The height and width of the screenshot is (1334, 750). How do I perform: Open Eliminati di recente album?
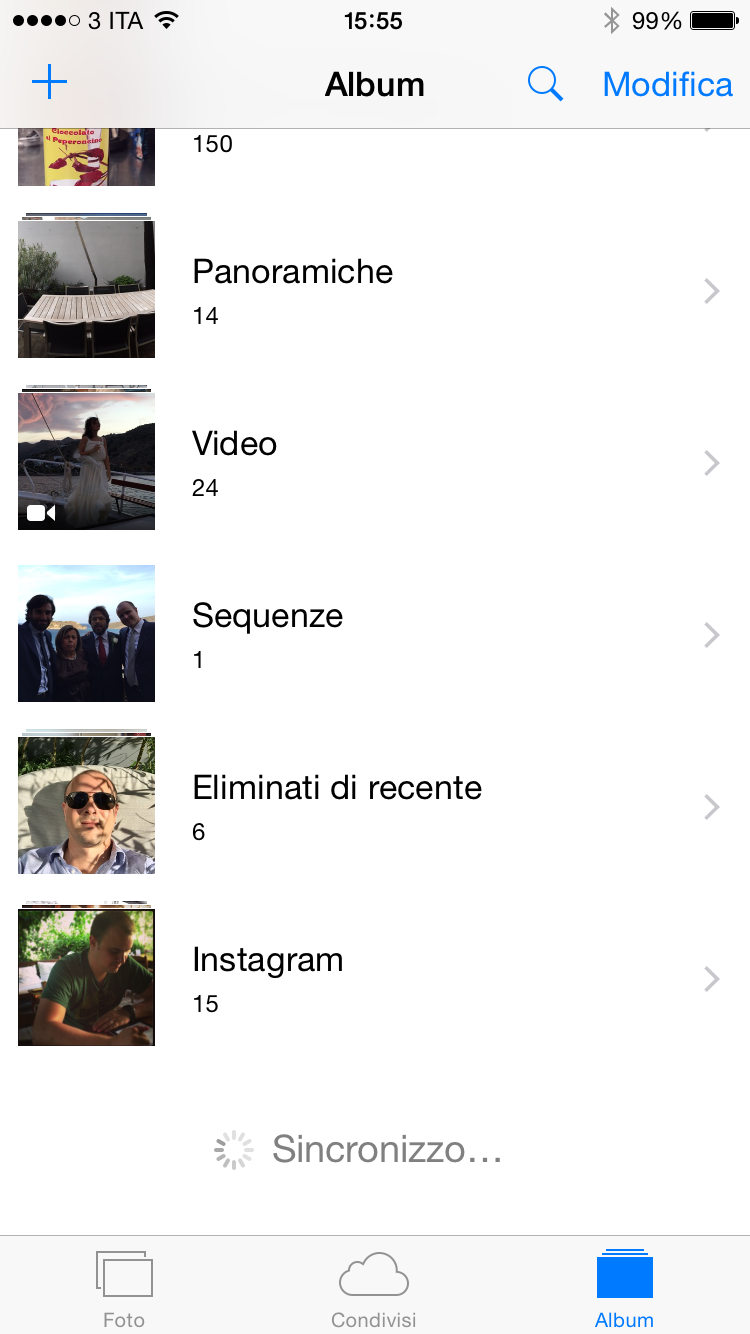pos(375,805)
